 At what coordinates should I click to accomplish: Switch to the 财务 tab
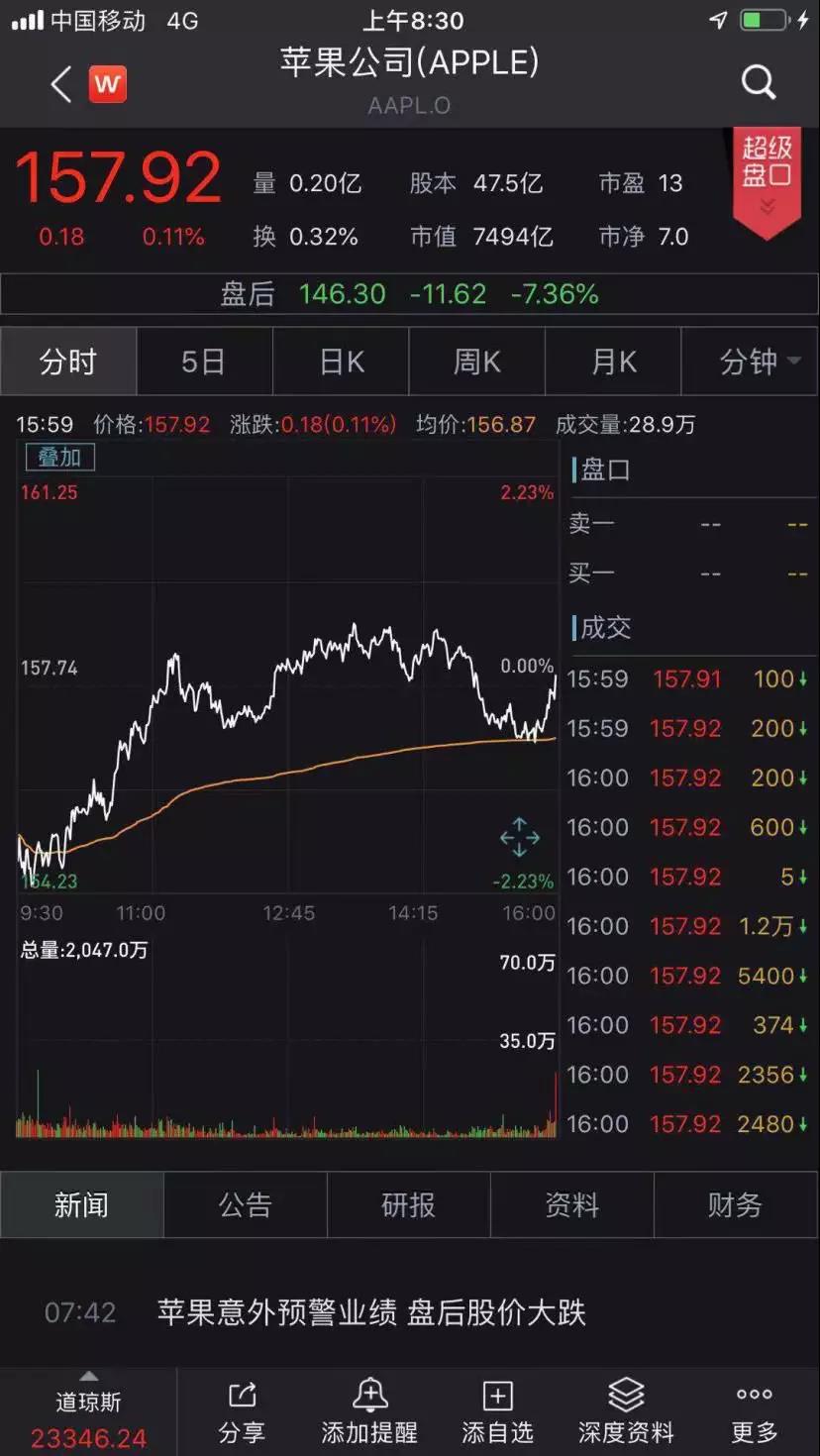[x=735, y=1204]
